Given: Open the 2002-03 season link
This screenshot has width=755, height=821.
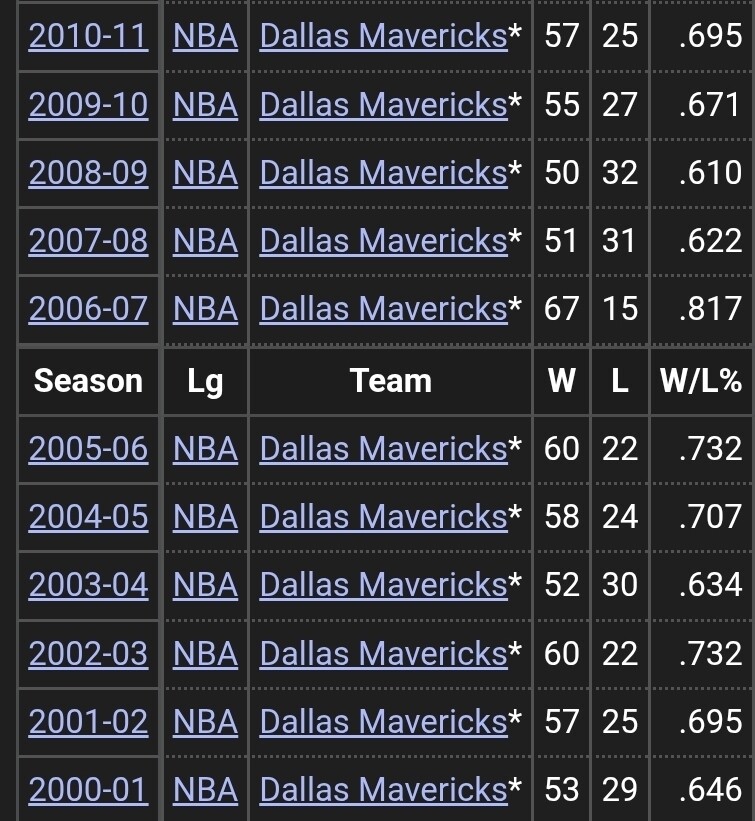Looking at the screenshot, I should point(88,653).
